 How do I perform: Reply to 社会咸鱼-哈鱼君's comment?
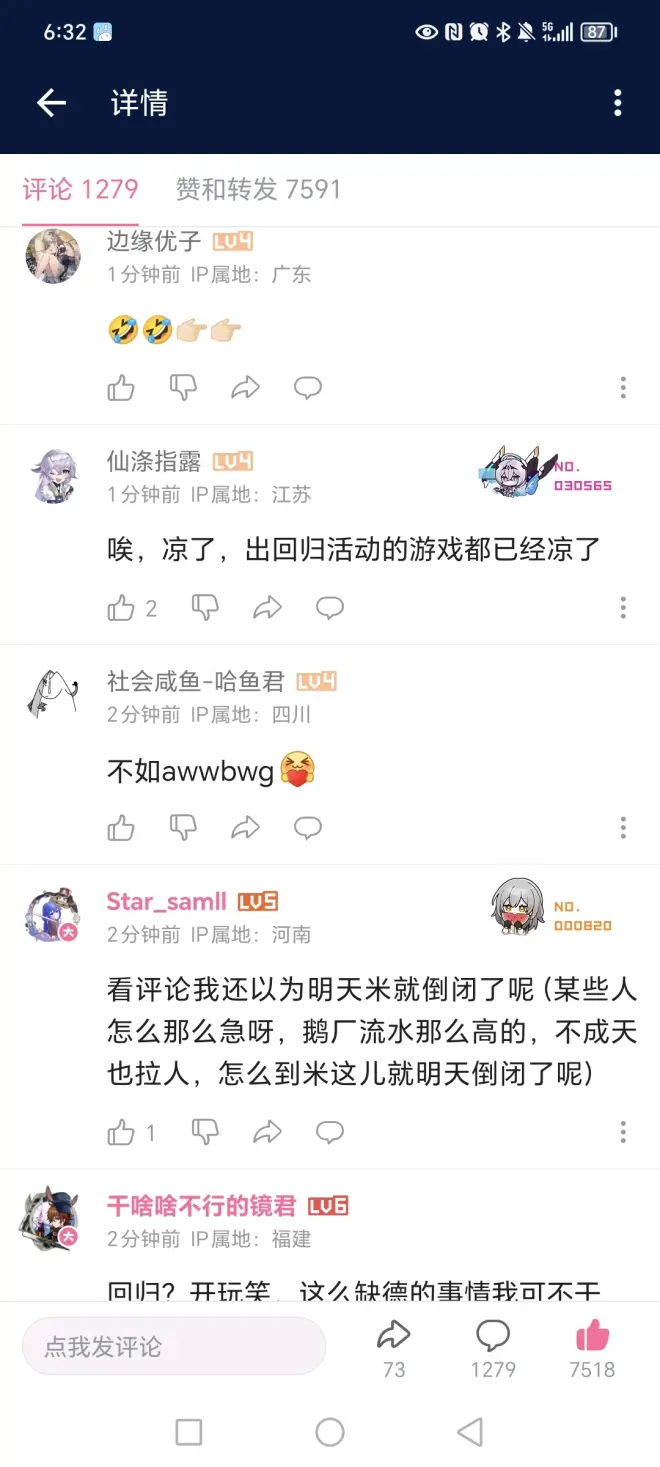click(307, 828)
